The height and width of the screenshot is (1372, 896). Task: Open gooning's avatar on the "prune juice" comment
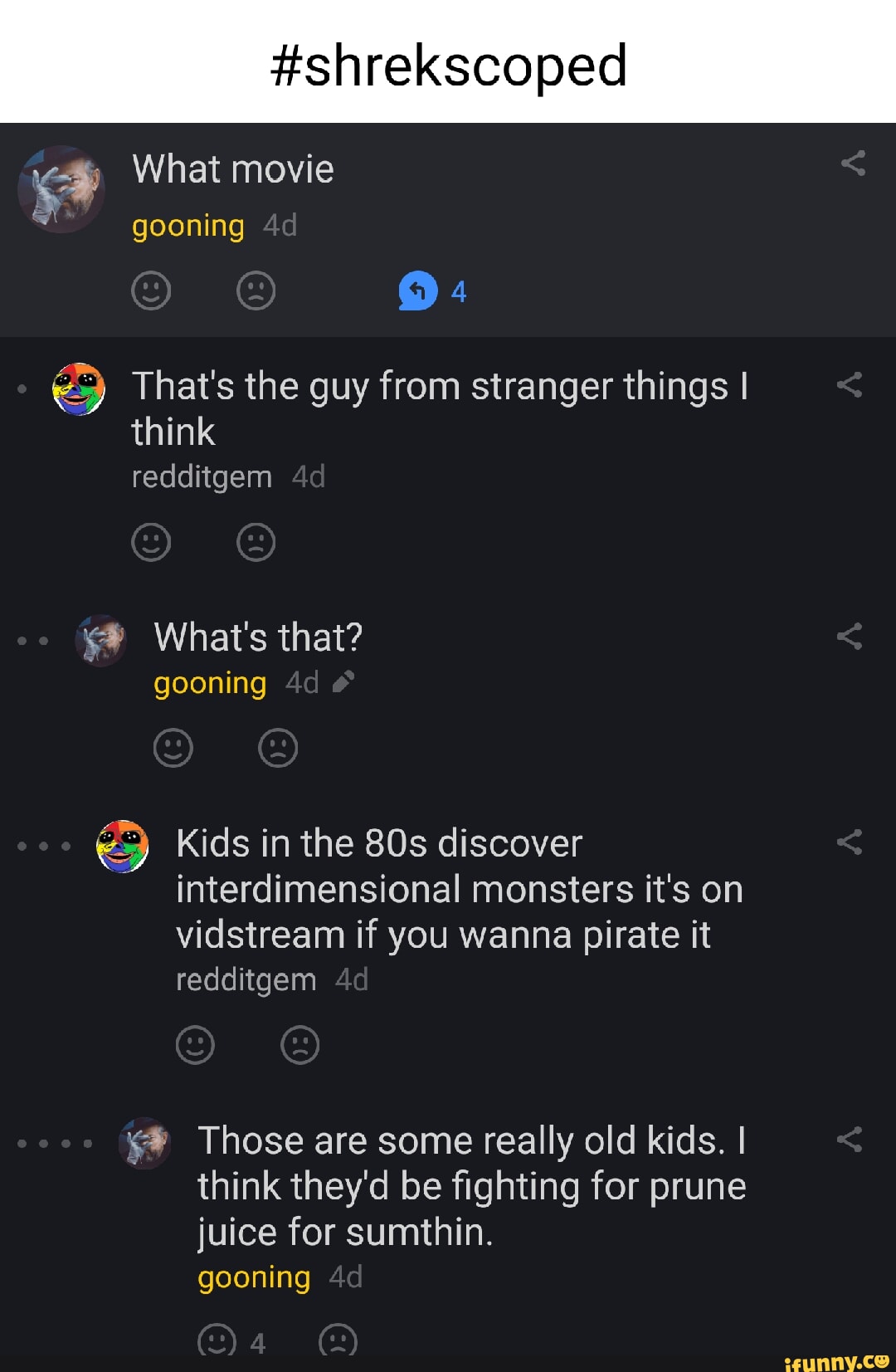144,1143
